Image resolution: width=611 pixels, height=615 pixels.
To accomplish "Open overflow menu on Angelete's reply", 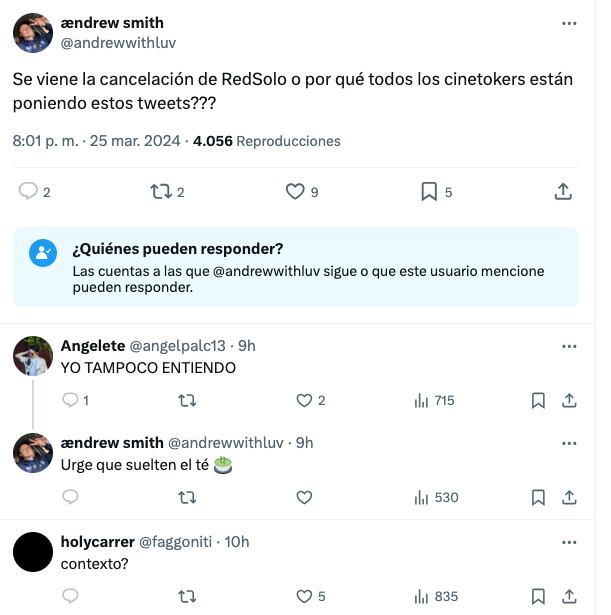I will [569, 346].
